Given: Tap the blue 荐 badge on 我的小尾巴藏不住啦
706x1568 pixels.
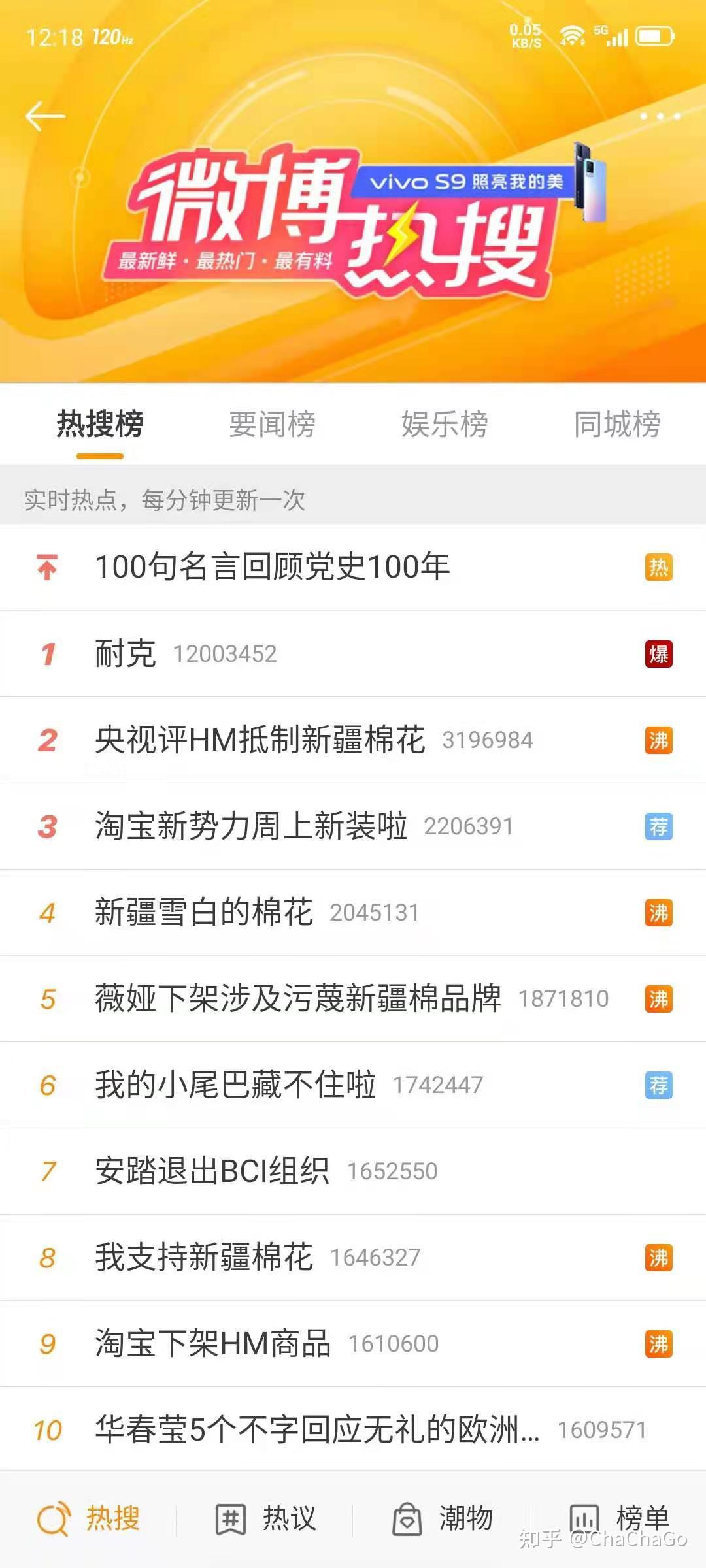Looking at the screenshot, I should click(660, 1085).
